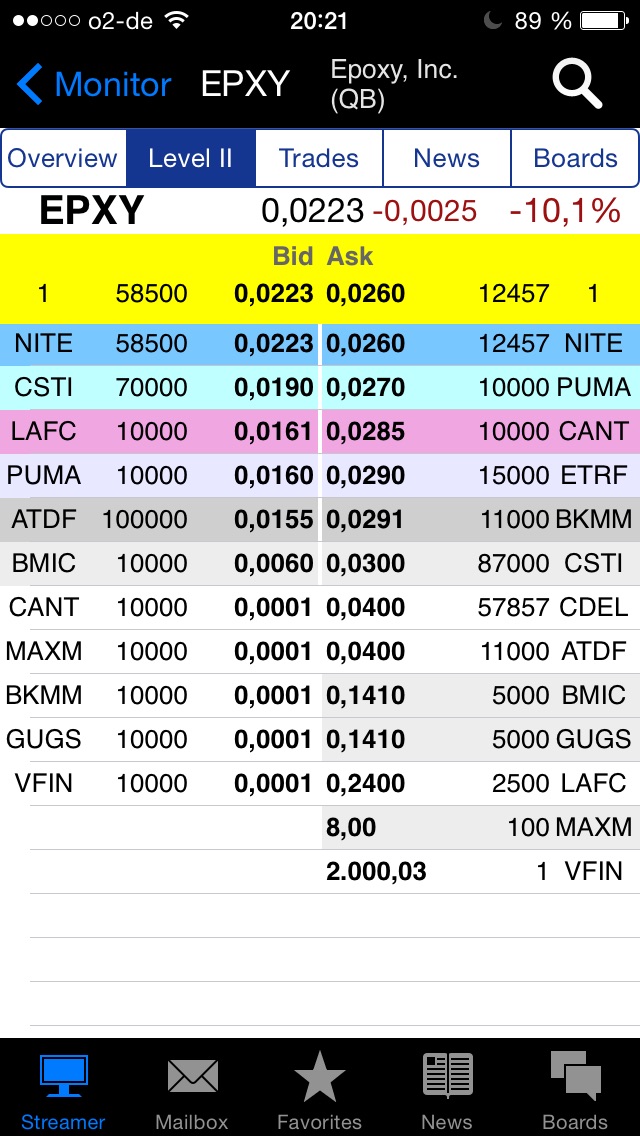The height and width of the screenshot is (1136, 640).
Task: Select the Level II tab
Action: (190, 158)
